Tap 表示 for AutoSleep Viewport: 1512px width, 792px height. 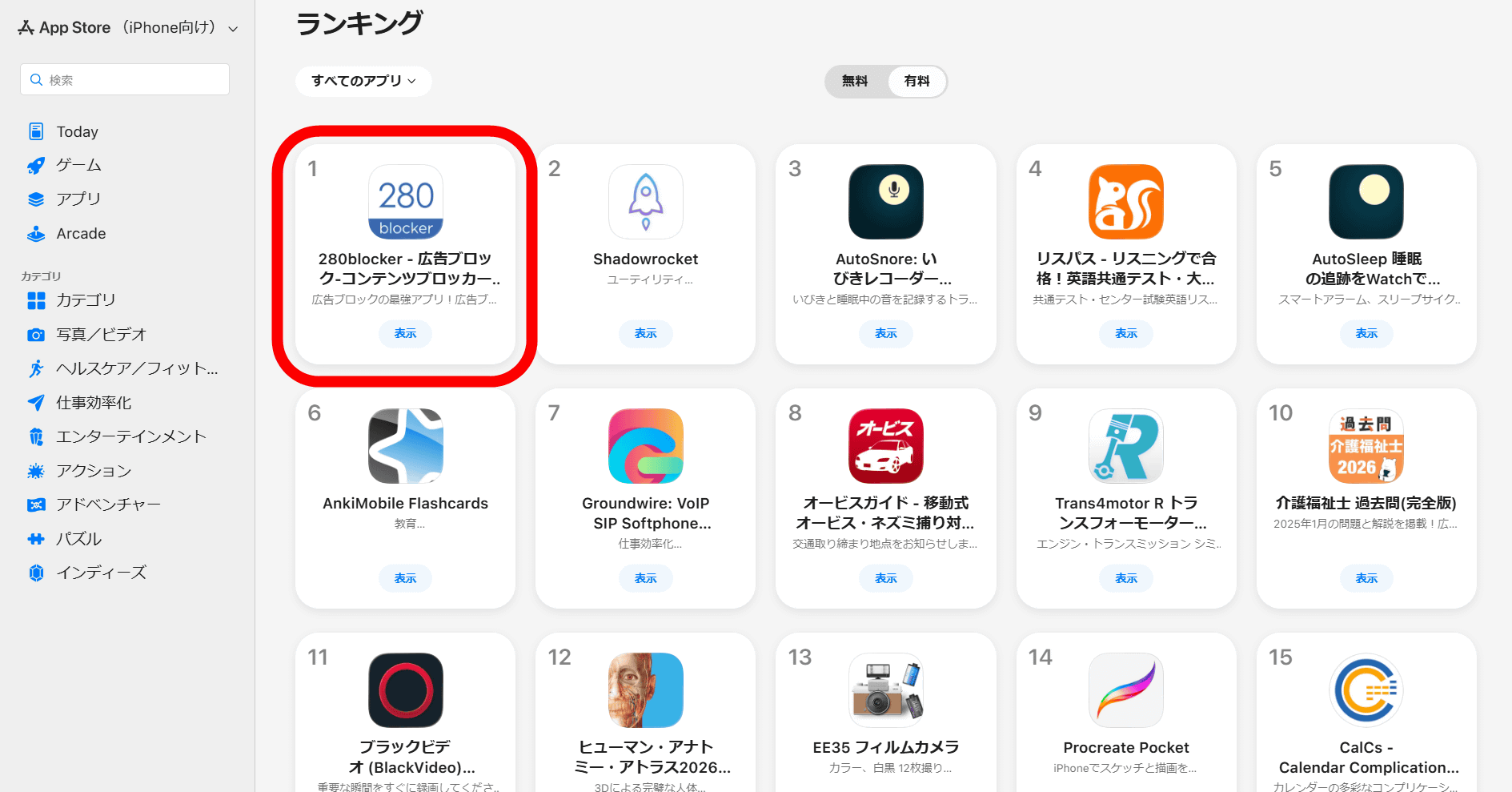pos(1366,333)
